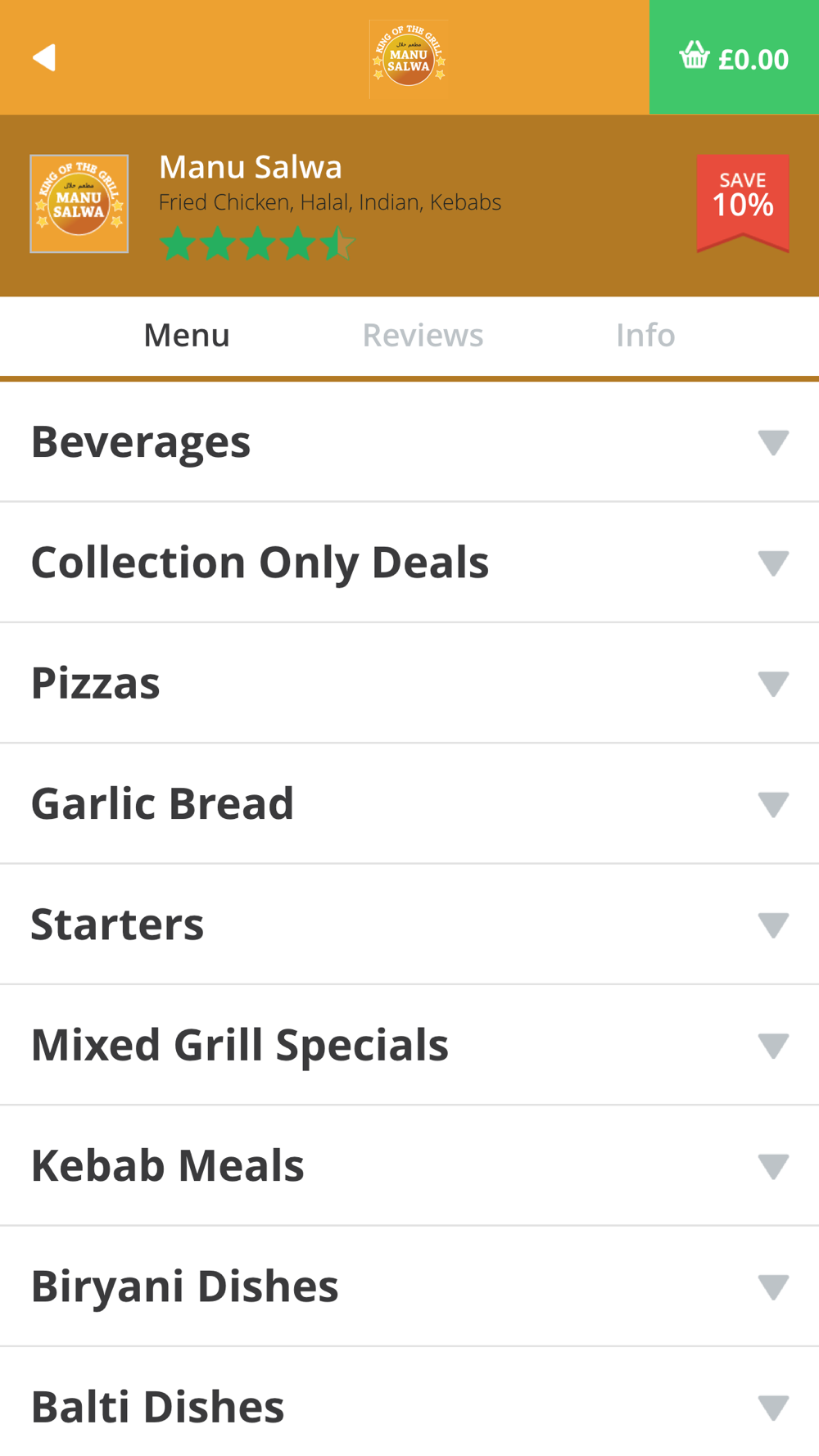Expand the Kebab Meals category
The height and width of the screenshot is (1456, 819).
click(x=409, y=1165)
